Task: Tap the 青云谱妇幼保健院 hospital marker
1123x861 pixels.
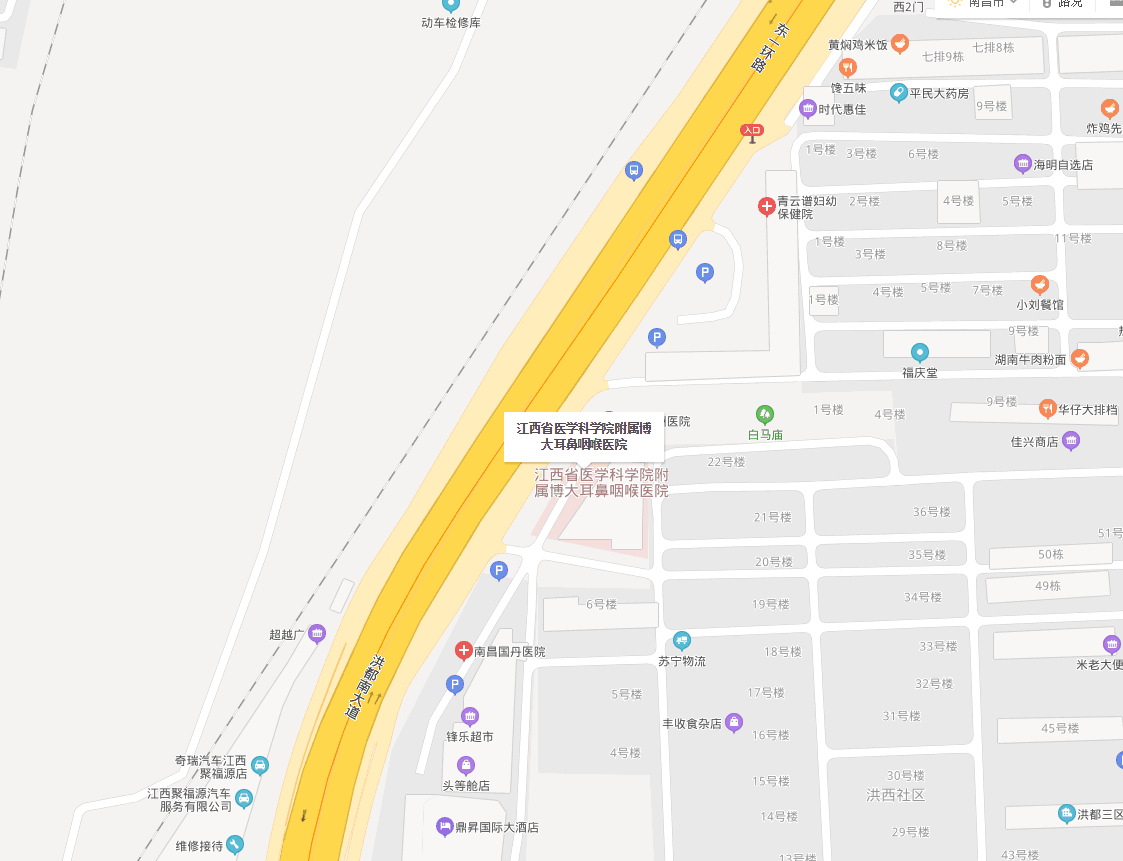Action: pos(766,206)
